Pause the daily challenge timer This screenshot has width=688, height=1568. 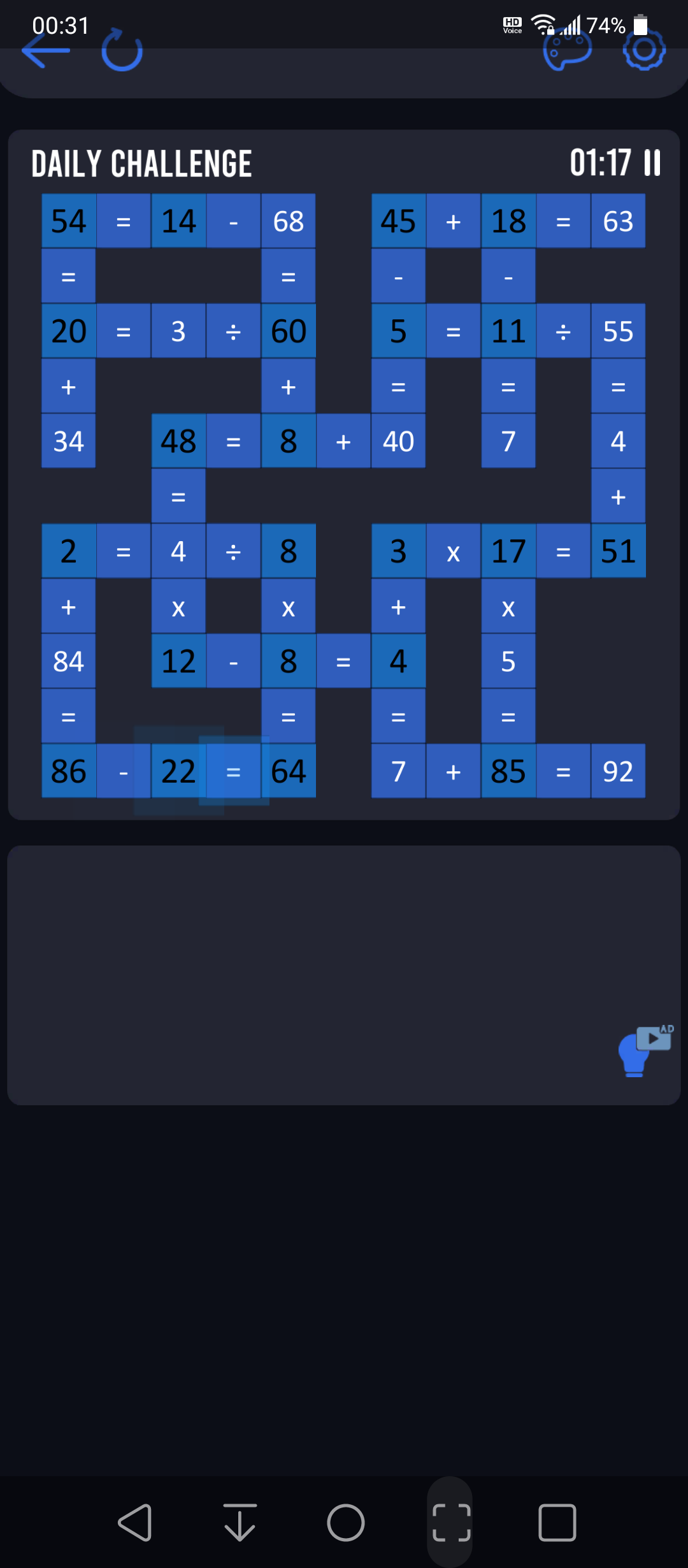pyautogui.click(x=652, y=163)
